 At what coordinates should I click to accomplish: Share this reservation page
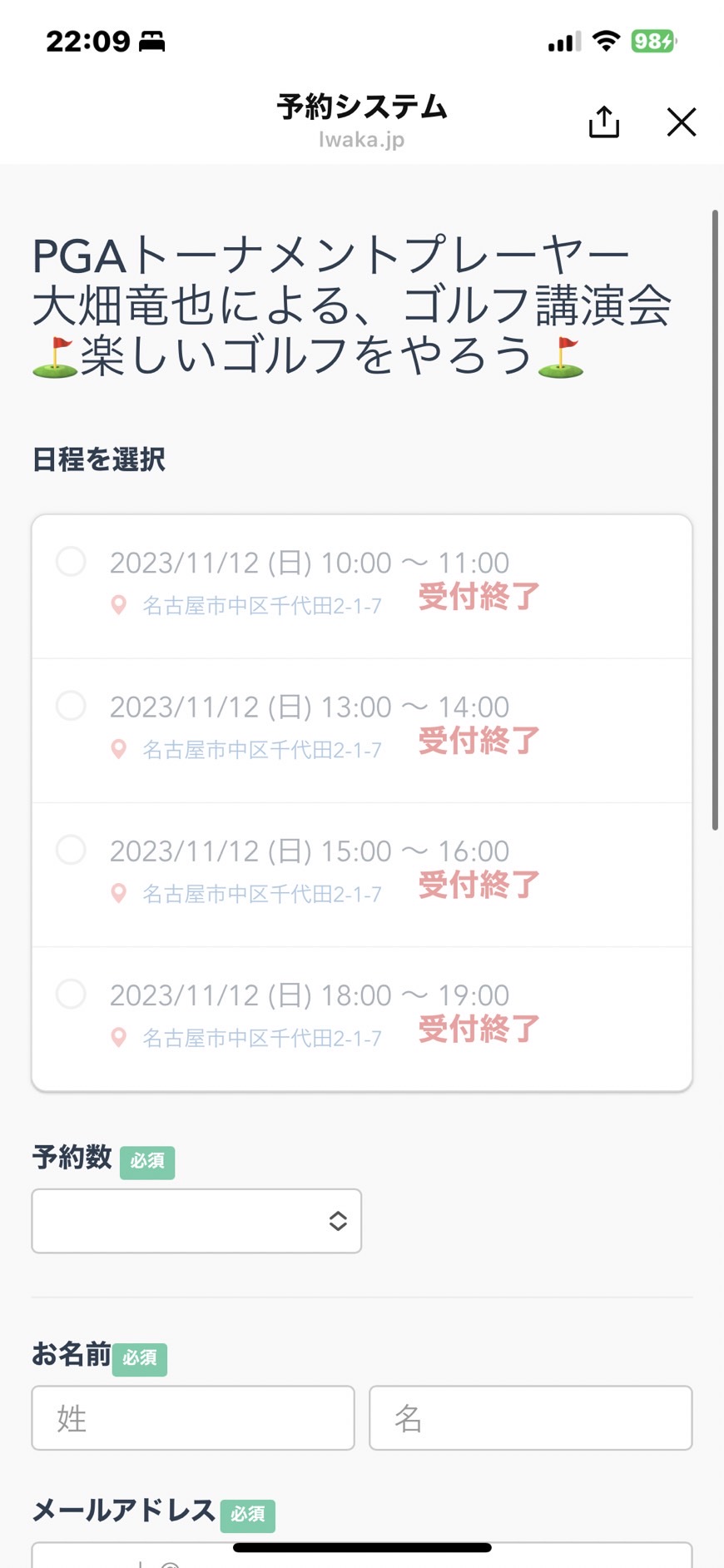(604, 122)
